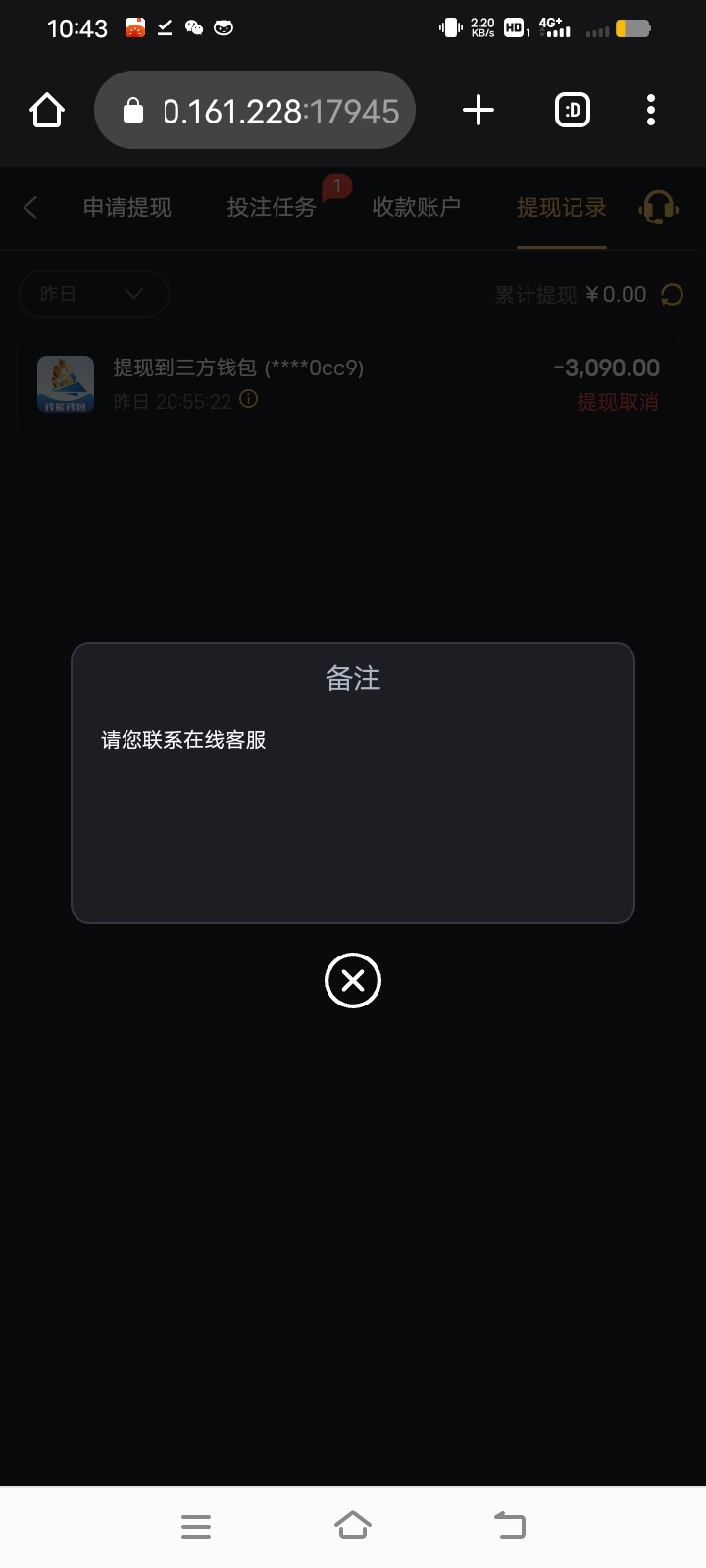Tap the padlock icon in the address bar
706x1568 pixels.
tap(132, 109)
